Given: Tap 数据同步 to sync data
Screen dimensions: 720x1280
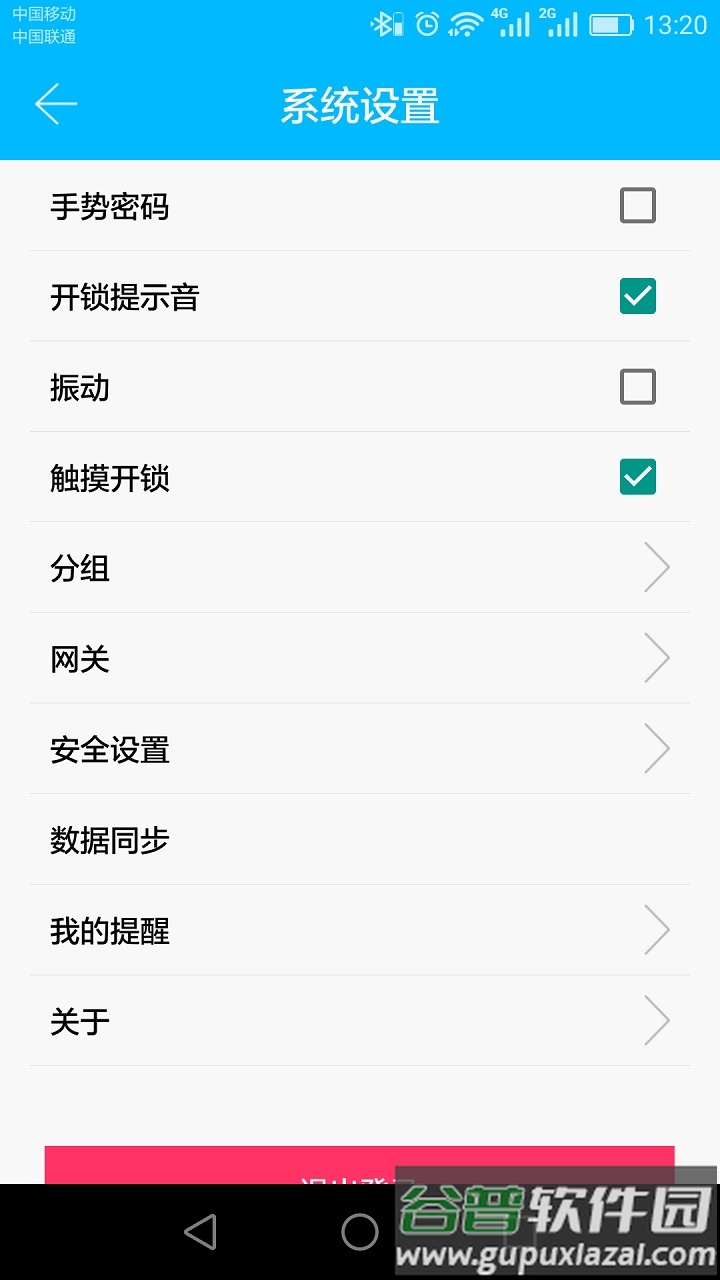Looking at the screenshot, I should point(360,840).
